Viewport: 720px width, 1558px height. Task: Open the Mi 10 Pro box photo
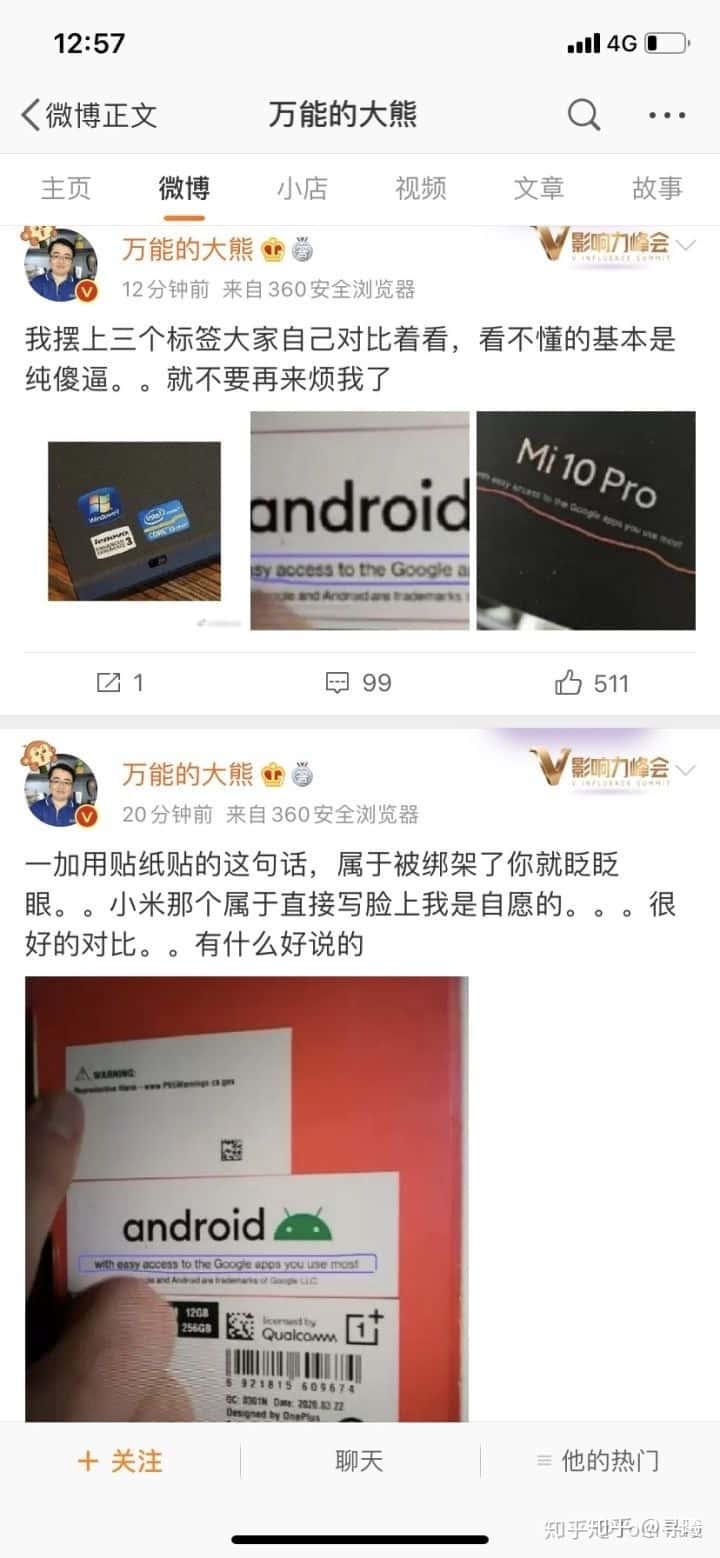pyautogui.click(x=585, y=520)
